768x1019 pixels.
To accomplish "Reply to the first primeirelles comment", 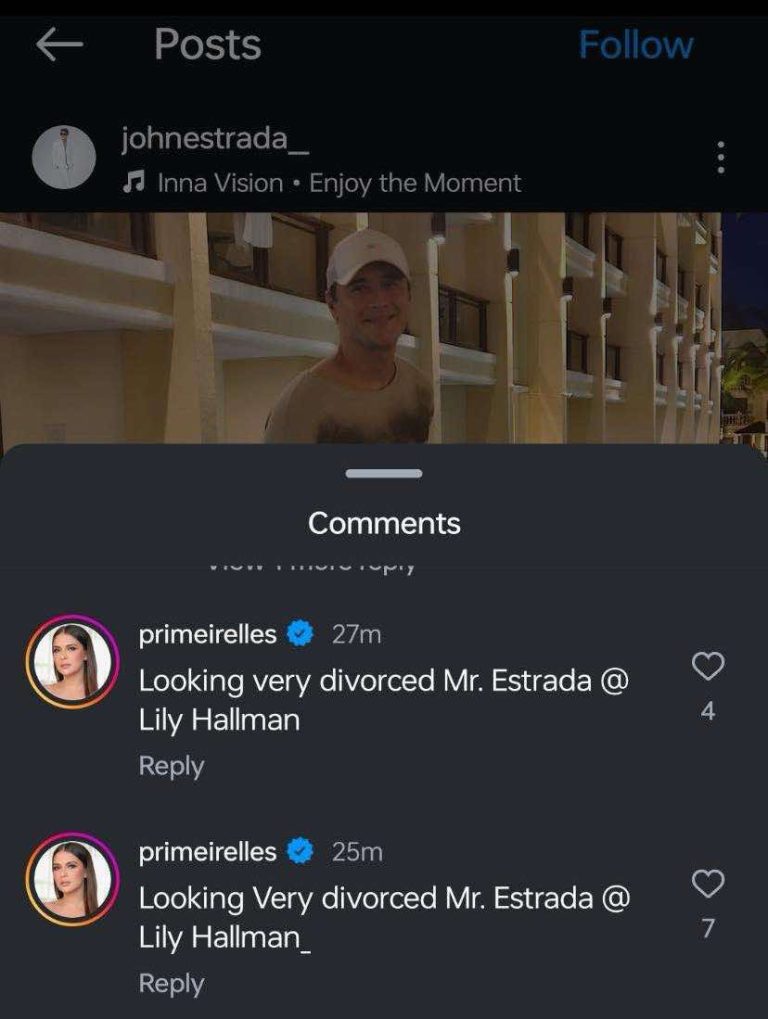I will click(x=171, y=765).
